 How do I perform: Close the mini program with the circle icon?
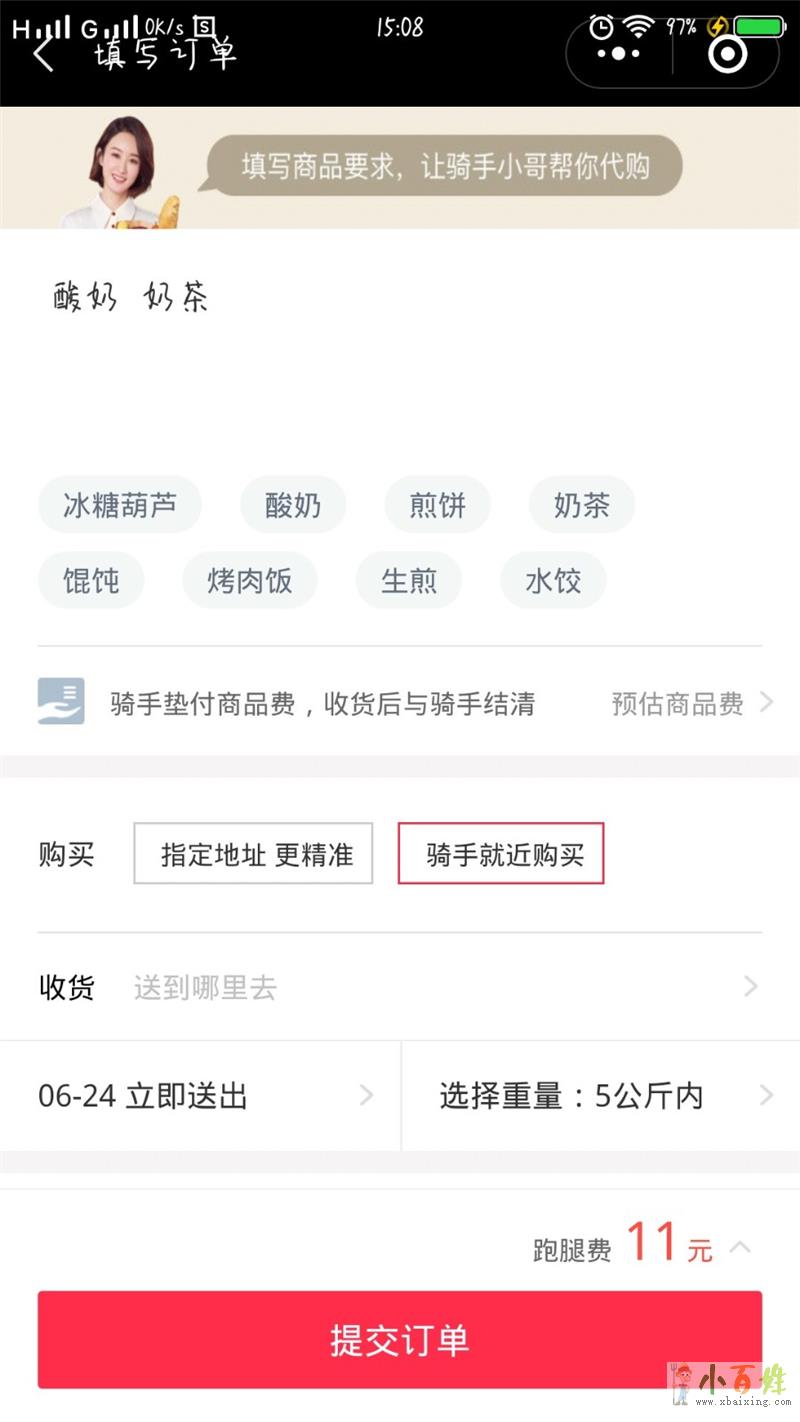tap(727, 54)
